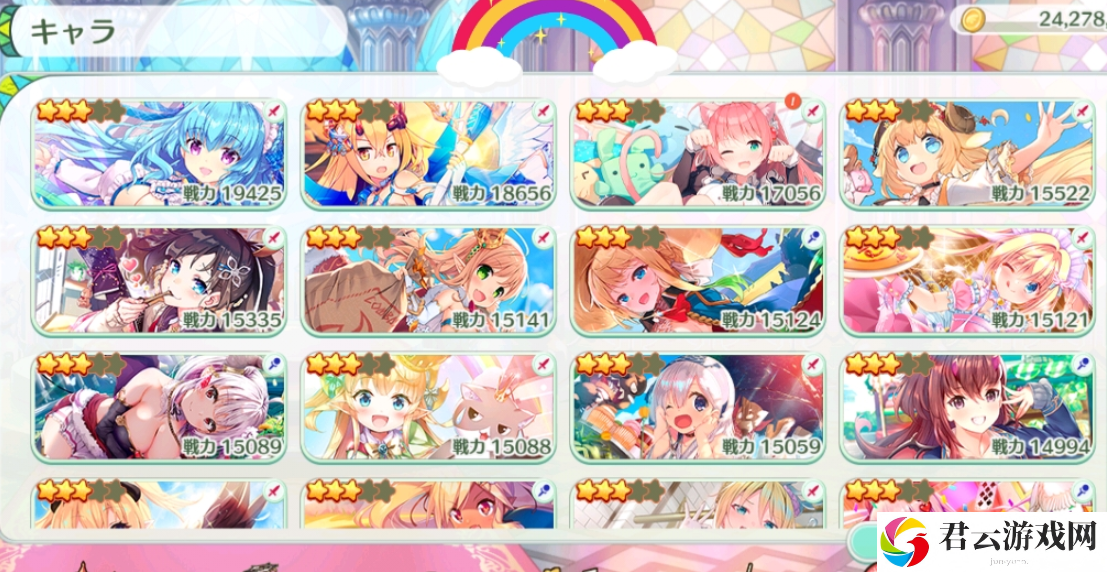
Task: Open character card with power 19425
Action: [x=159, y=153]
